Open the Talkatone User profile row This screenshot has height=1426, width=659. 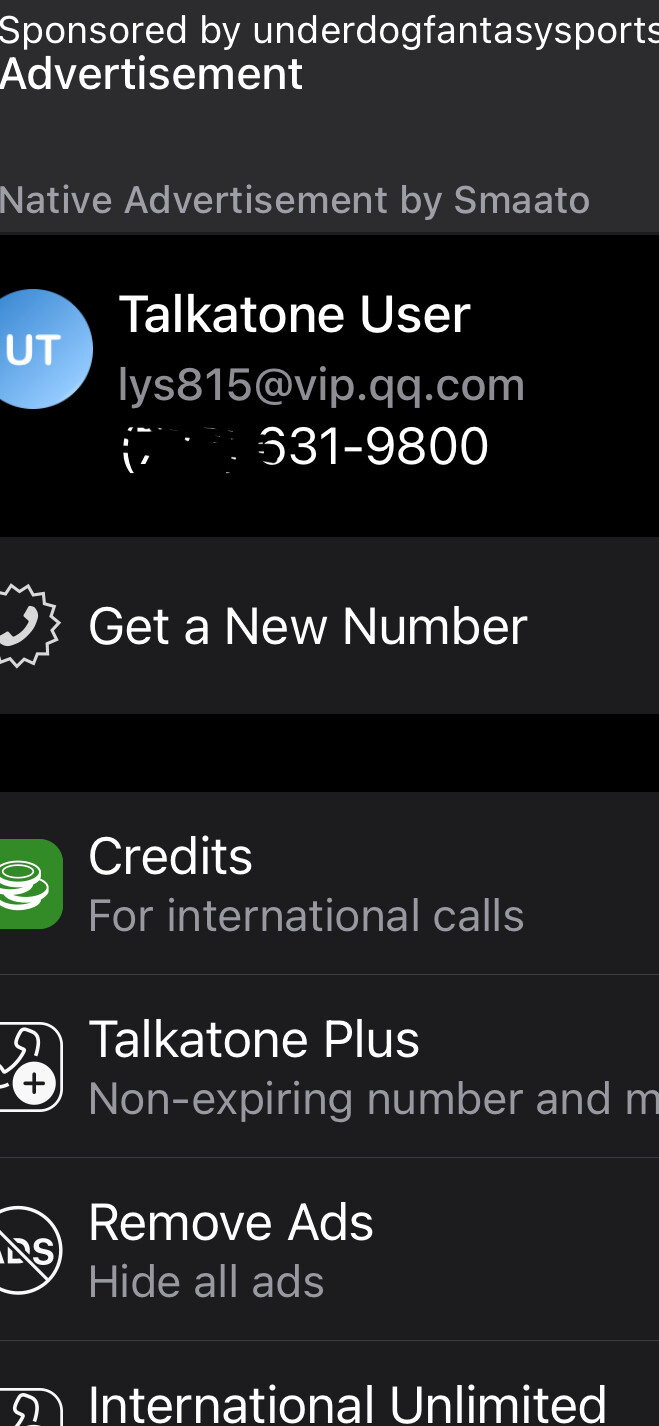[x=329, y=385]
